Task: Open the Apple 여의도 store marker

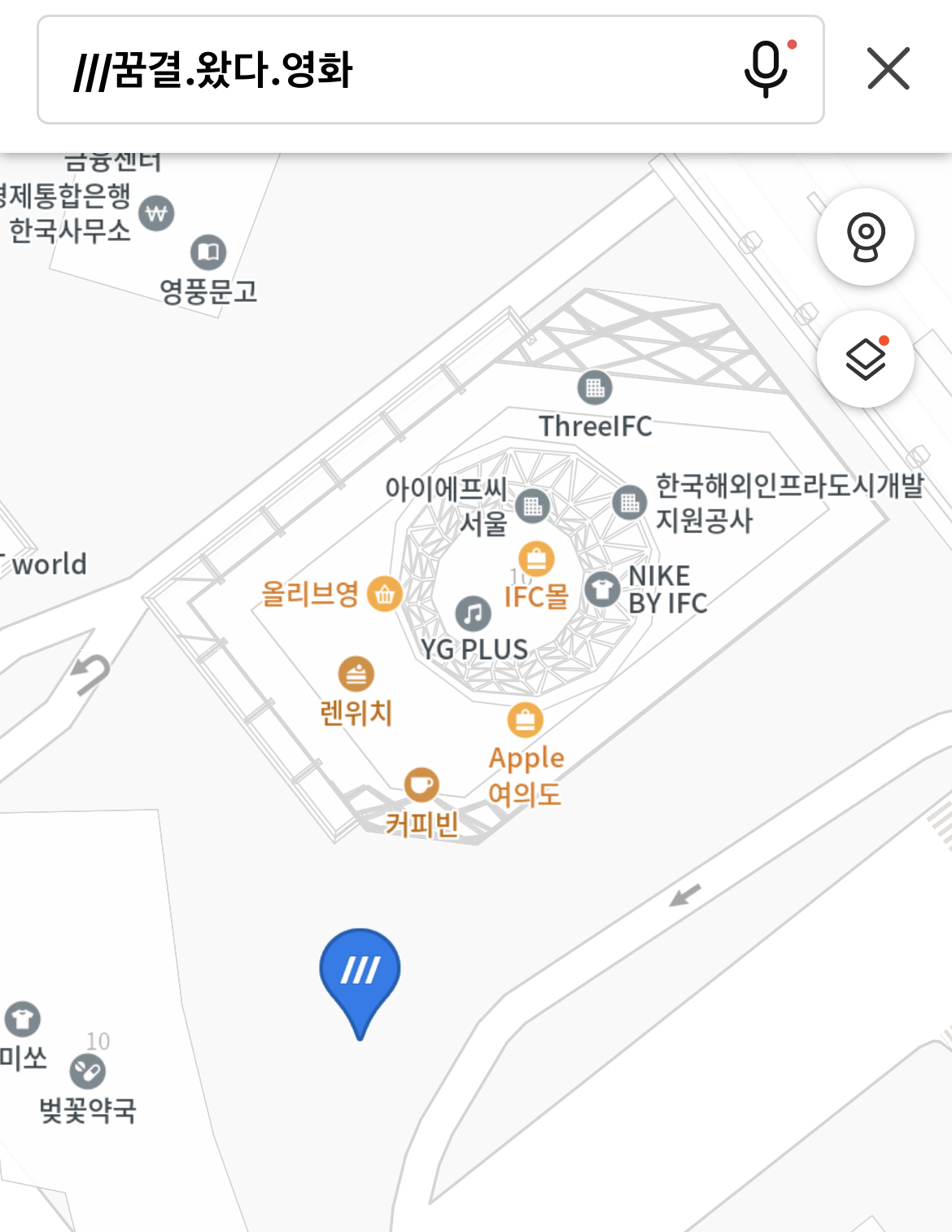Action: pyautogui.click(x=525, y=720)
